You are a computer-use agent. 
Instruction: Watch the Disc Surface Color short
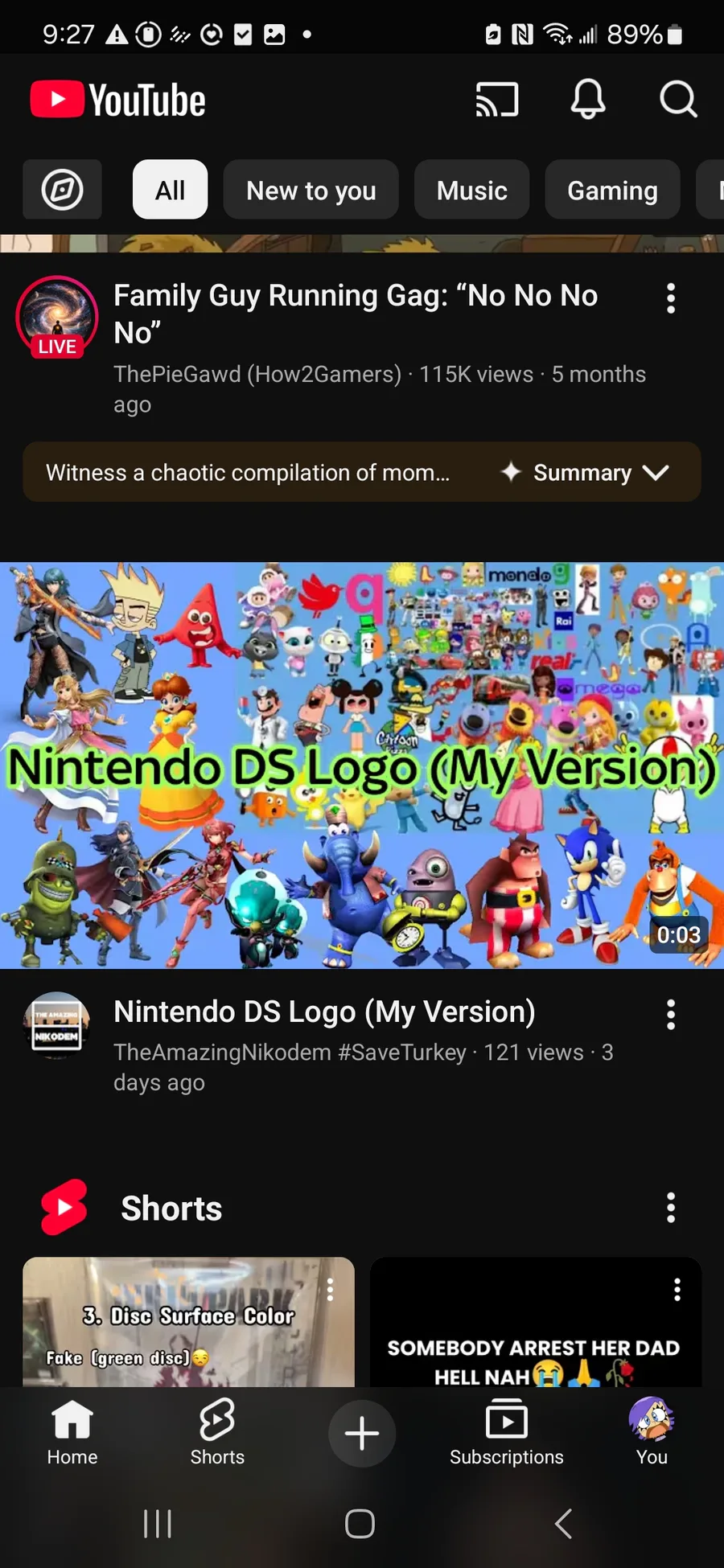point(188,1323)
